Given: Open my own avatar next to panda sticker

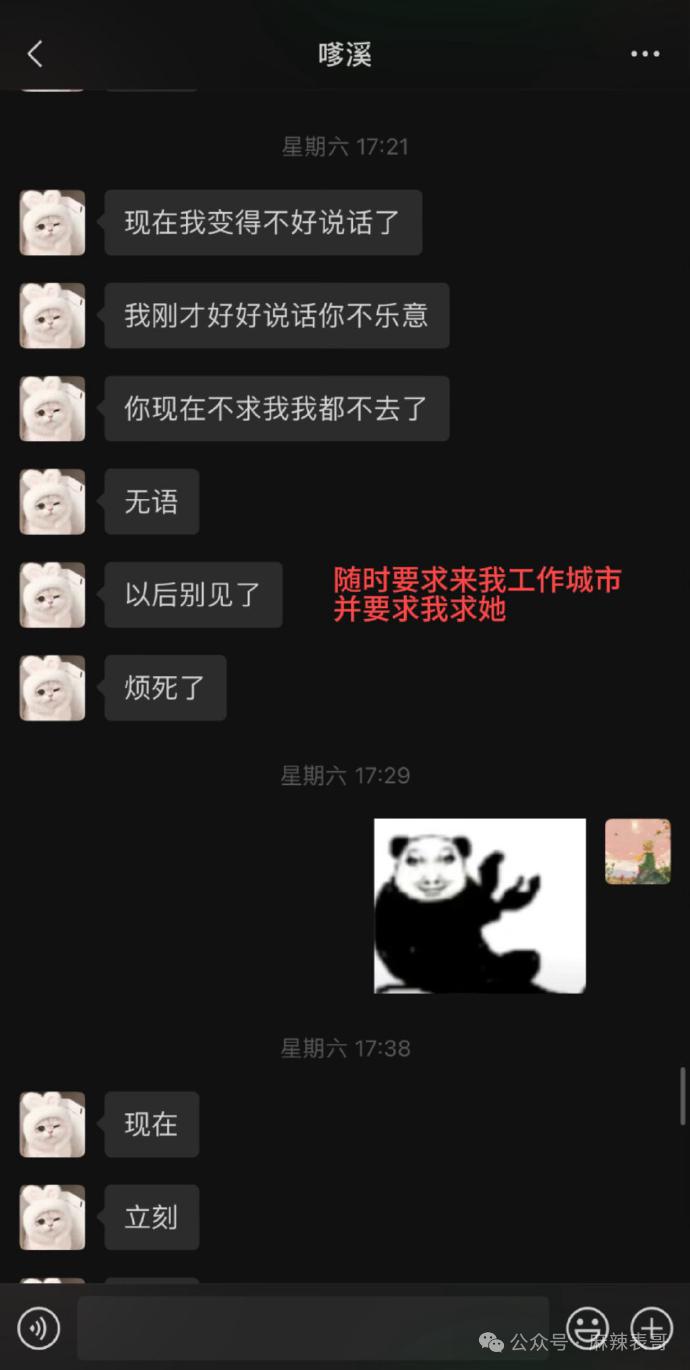Looking at the screenshot, I should [637, 851].
